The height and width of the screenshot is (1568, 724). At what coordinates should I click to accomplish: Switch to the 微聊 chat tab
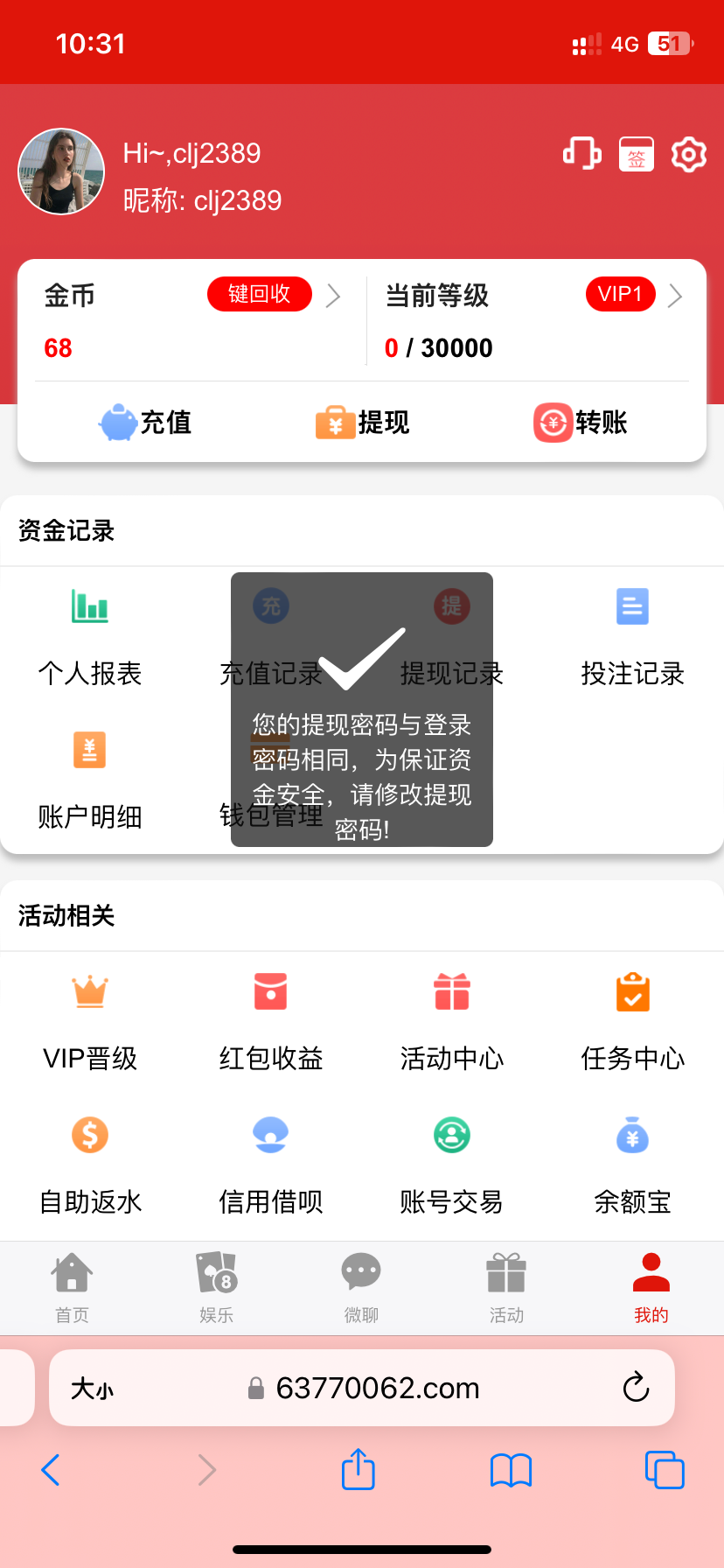coord(362,1288)
